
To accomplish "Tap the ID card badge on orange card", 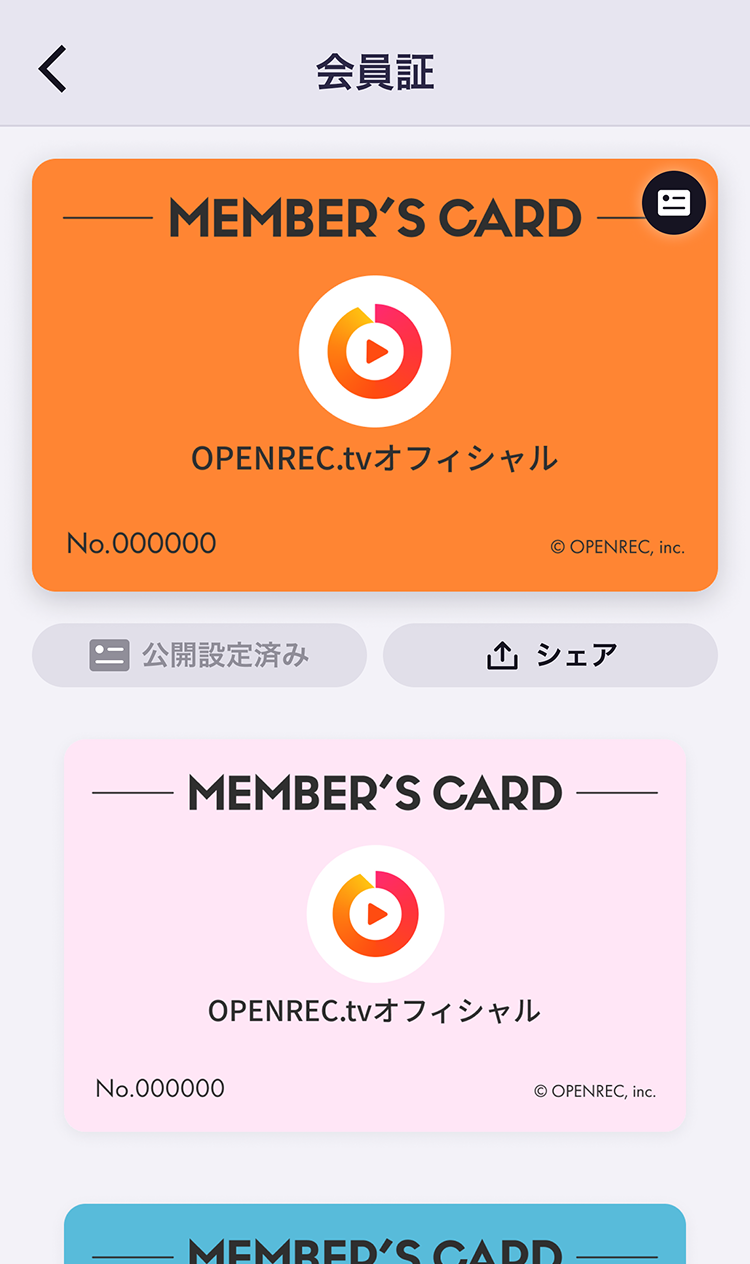I will (x=674, y=203).
